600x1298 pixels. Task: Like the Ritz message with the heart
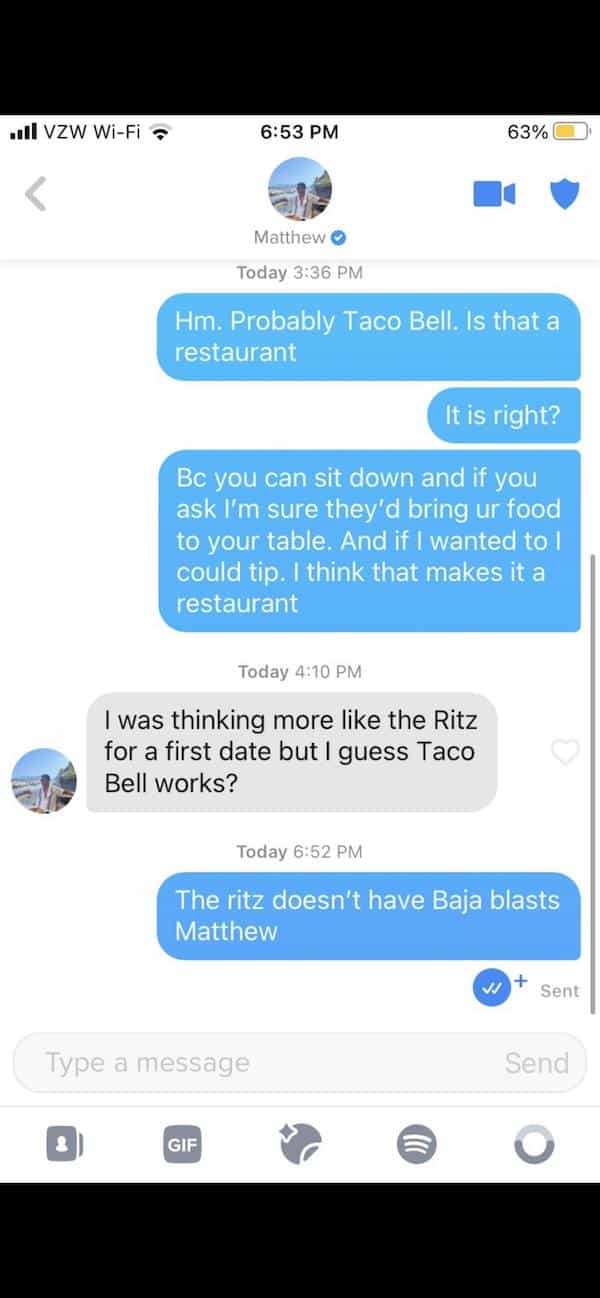click(x=565, y=753)
